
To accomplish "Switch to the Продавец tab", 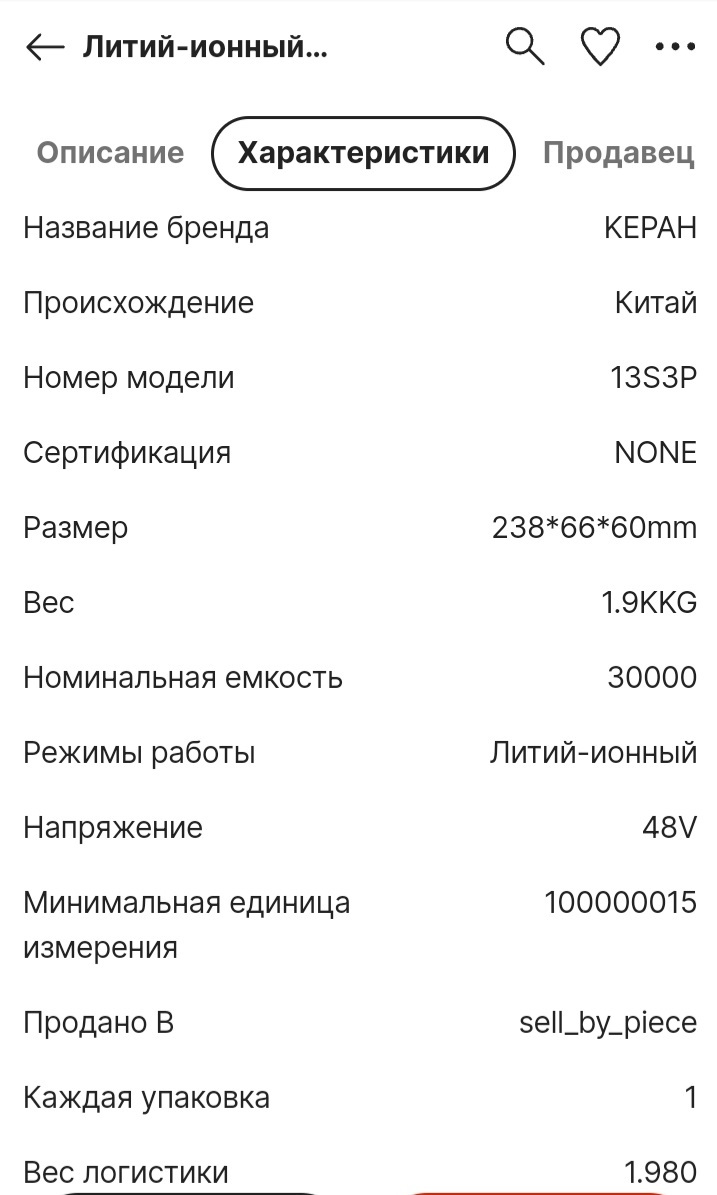I will pyautogui.click(x=618, y=153).
